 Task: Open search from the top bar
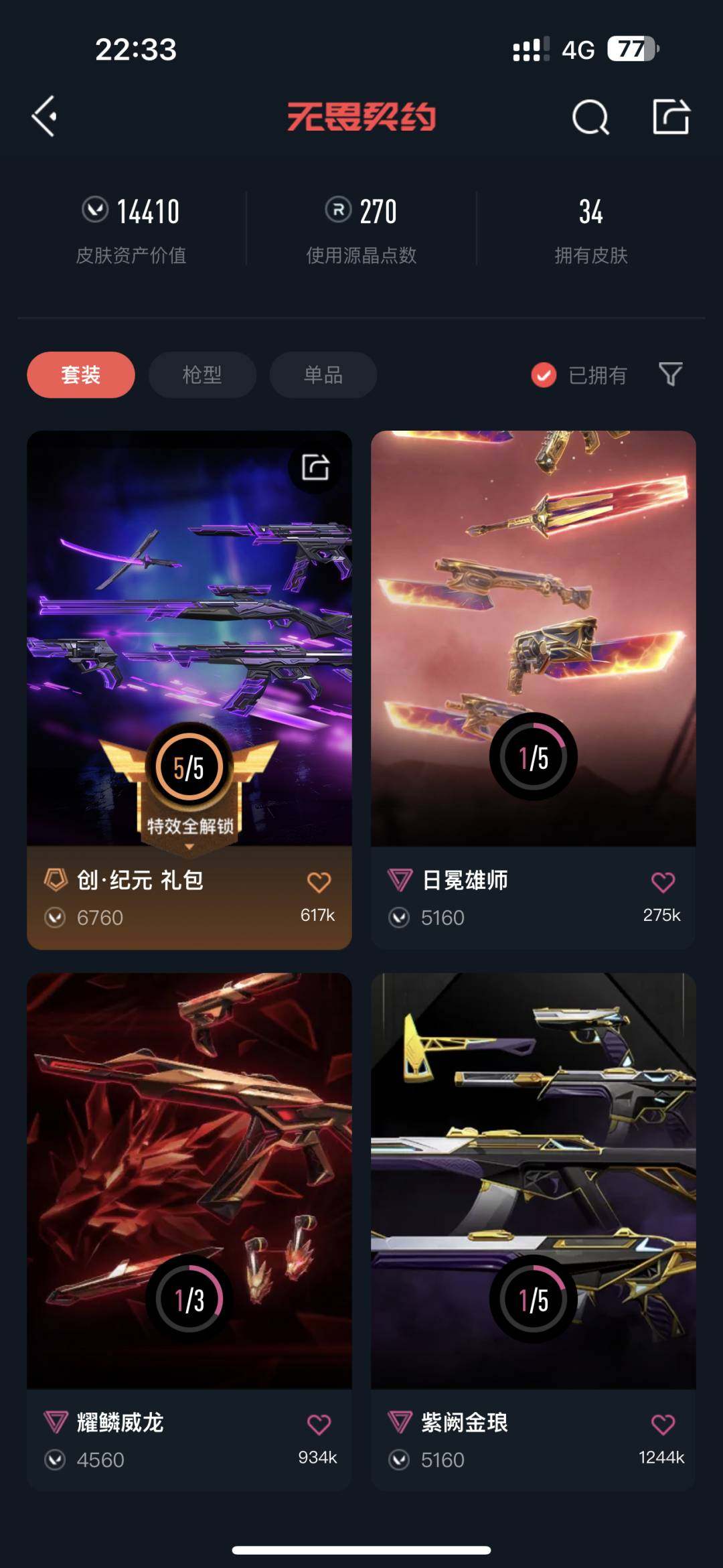[x=588, y=119]
